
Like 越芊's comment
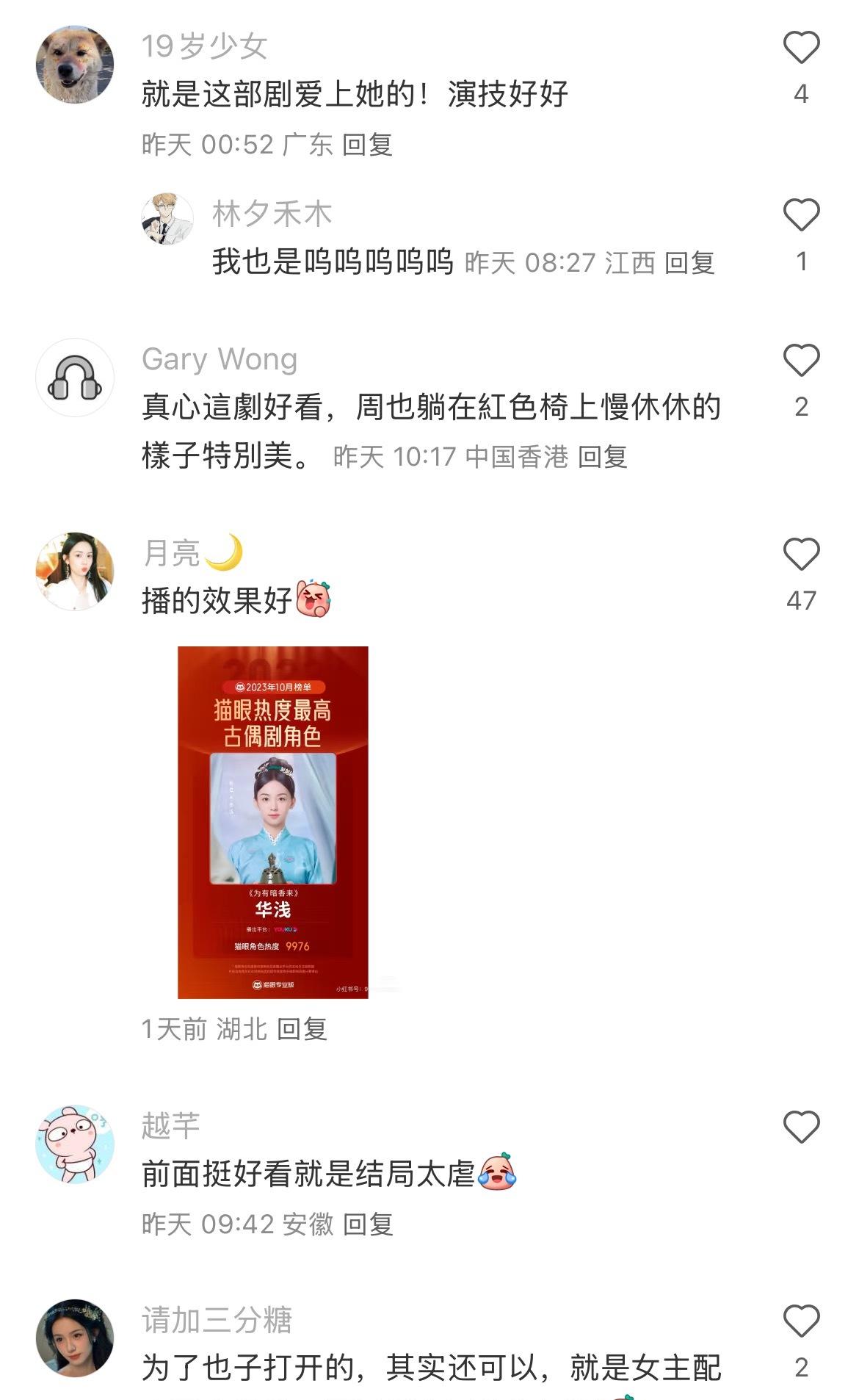click(x=801, y=1127)
